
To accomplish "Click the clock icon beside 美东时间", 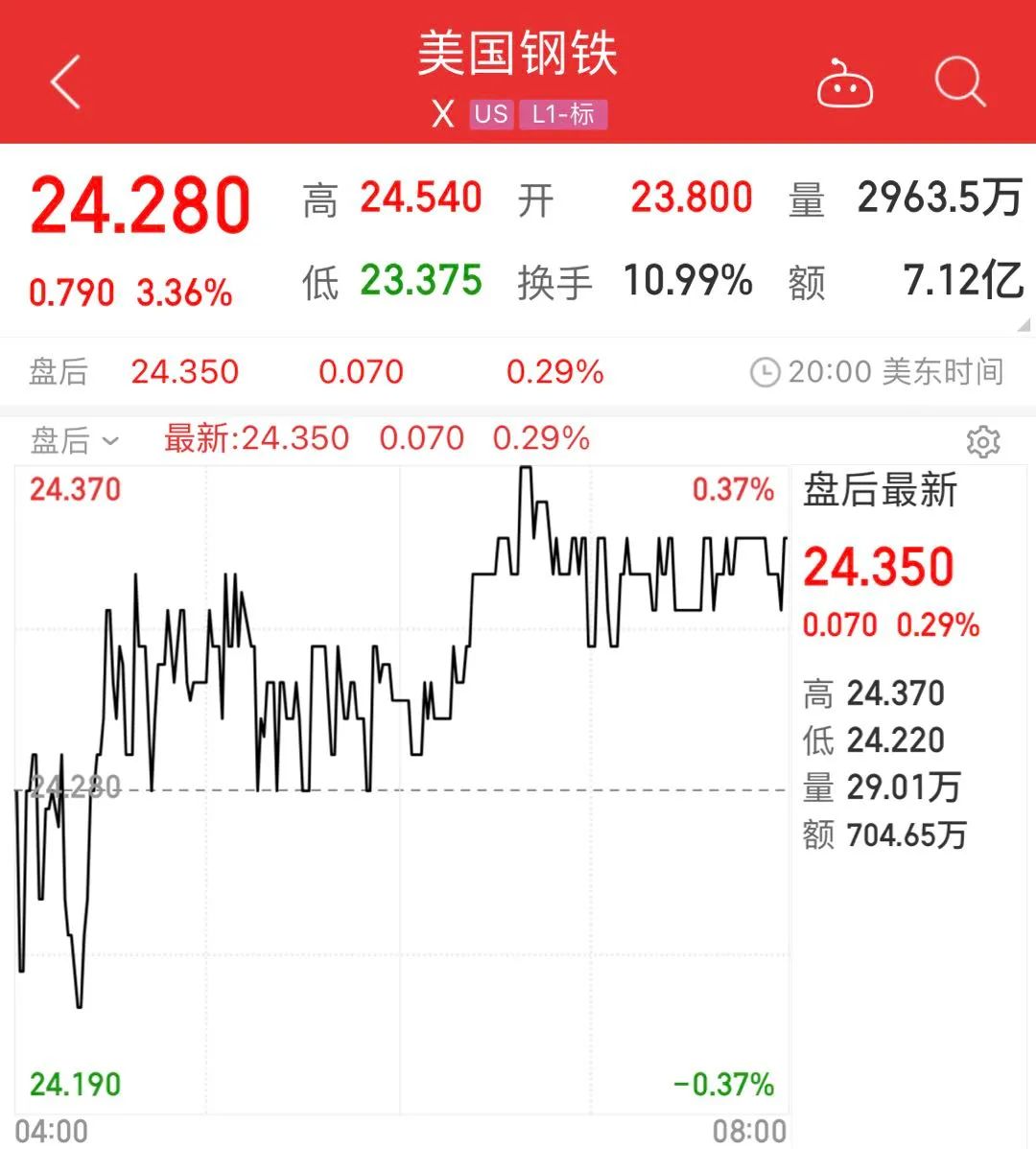I will pyautogui.click(x=765, y=371).
